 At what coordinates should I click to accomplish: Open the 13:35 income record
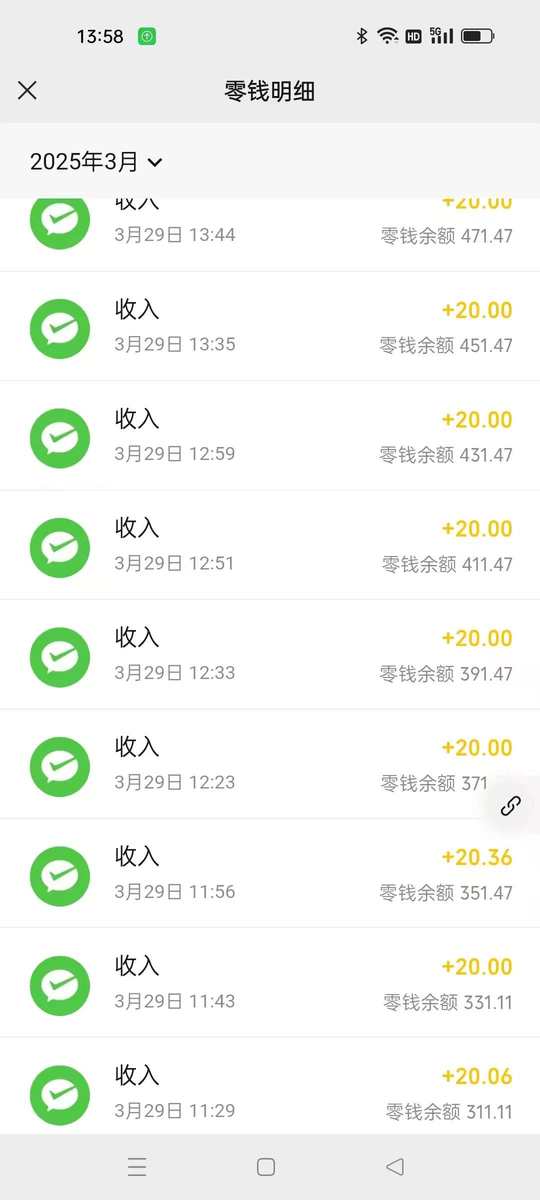[270, 326]
